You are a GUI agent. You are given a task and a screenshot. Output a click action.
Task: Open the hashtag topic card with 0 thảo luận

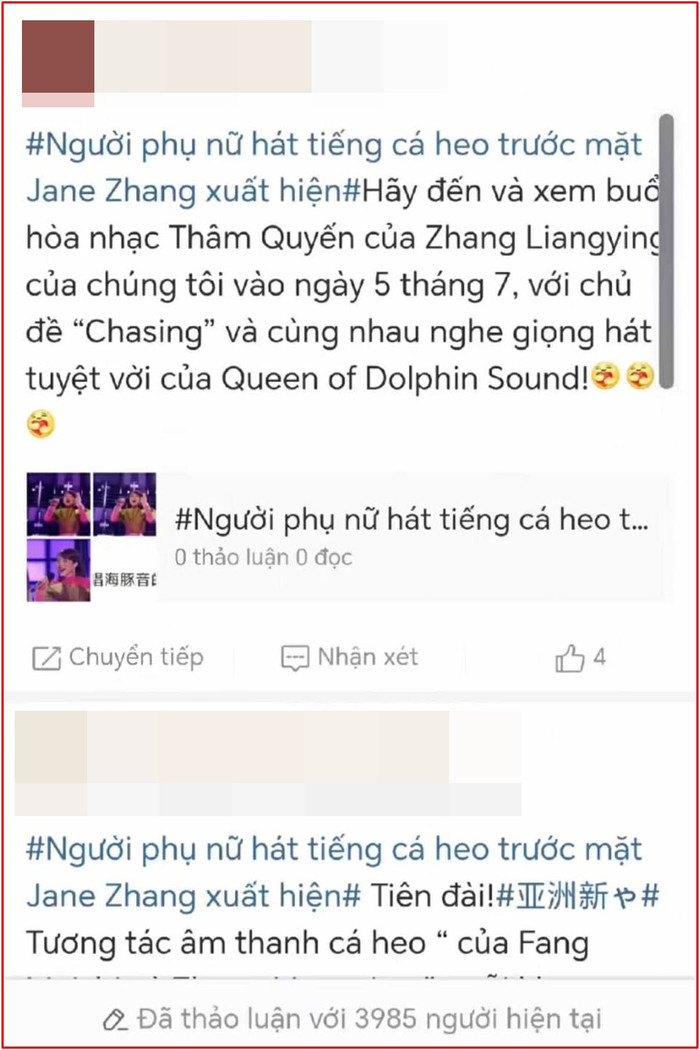click(x=410, y=536)
